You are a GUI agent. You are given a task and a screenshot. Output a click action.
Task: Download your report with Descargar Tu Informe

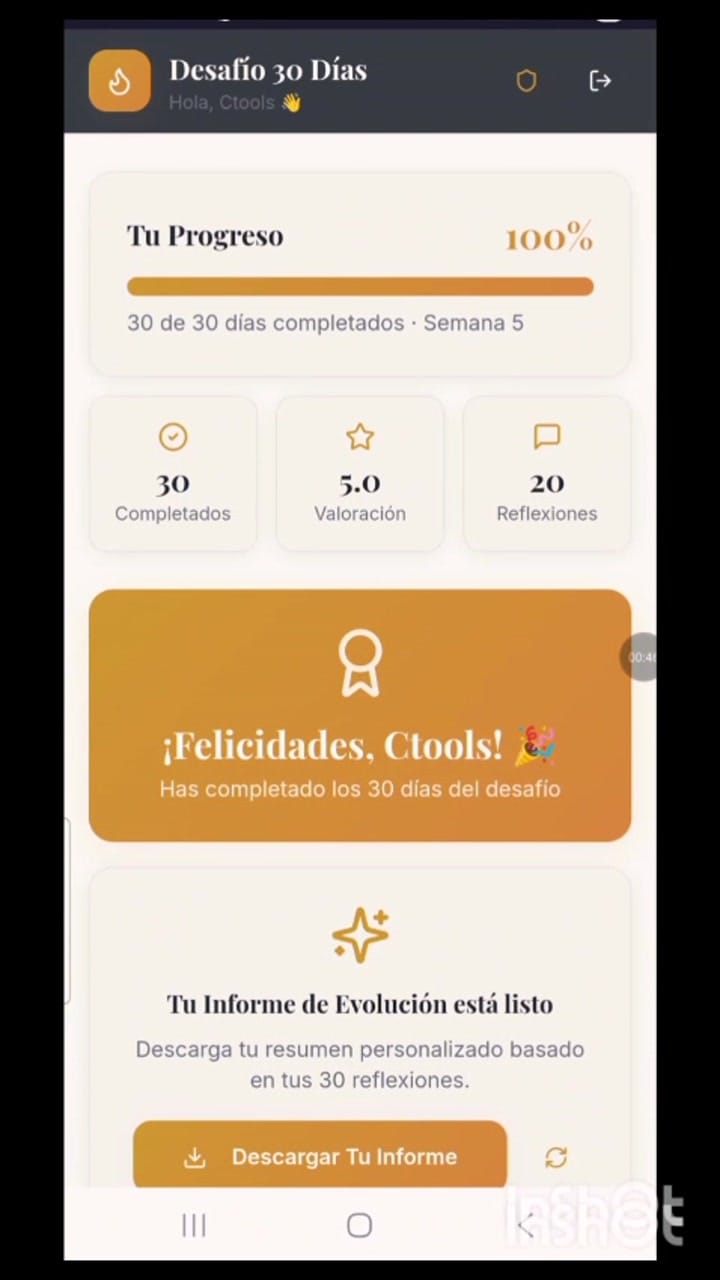pos(320,1156)
